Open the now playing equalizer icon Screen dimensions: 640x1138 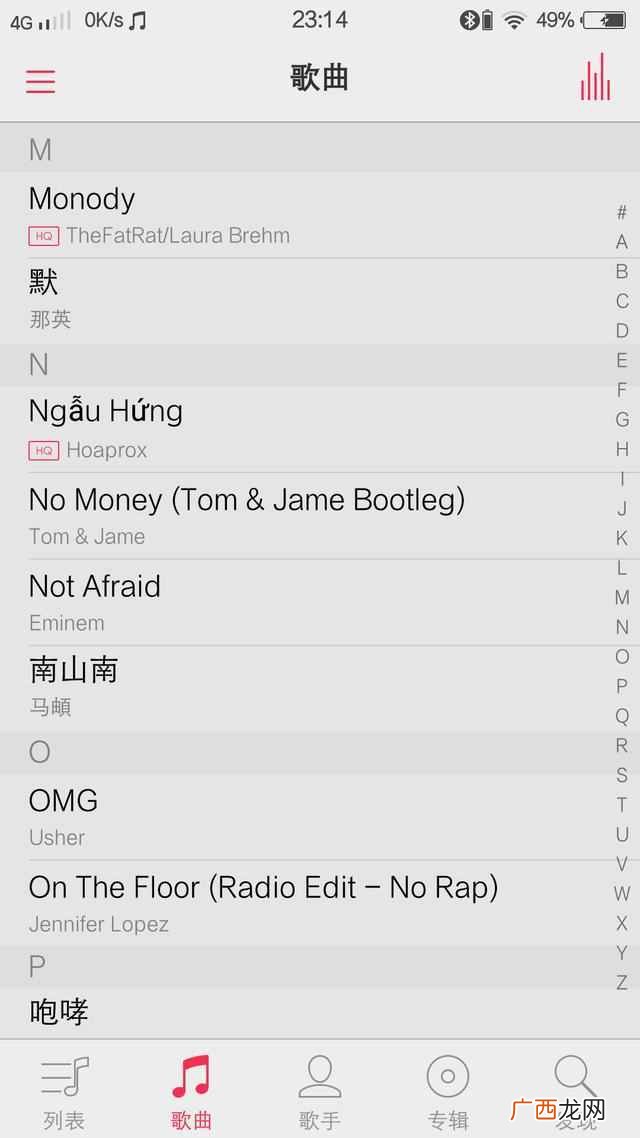(595, 77)
